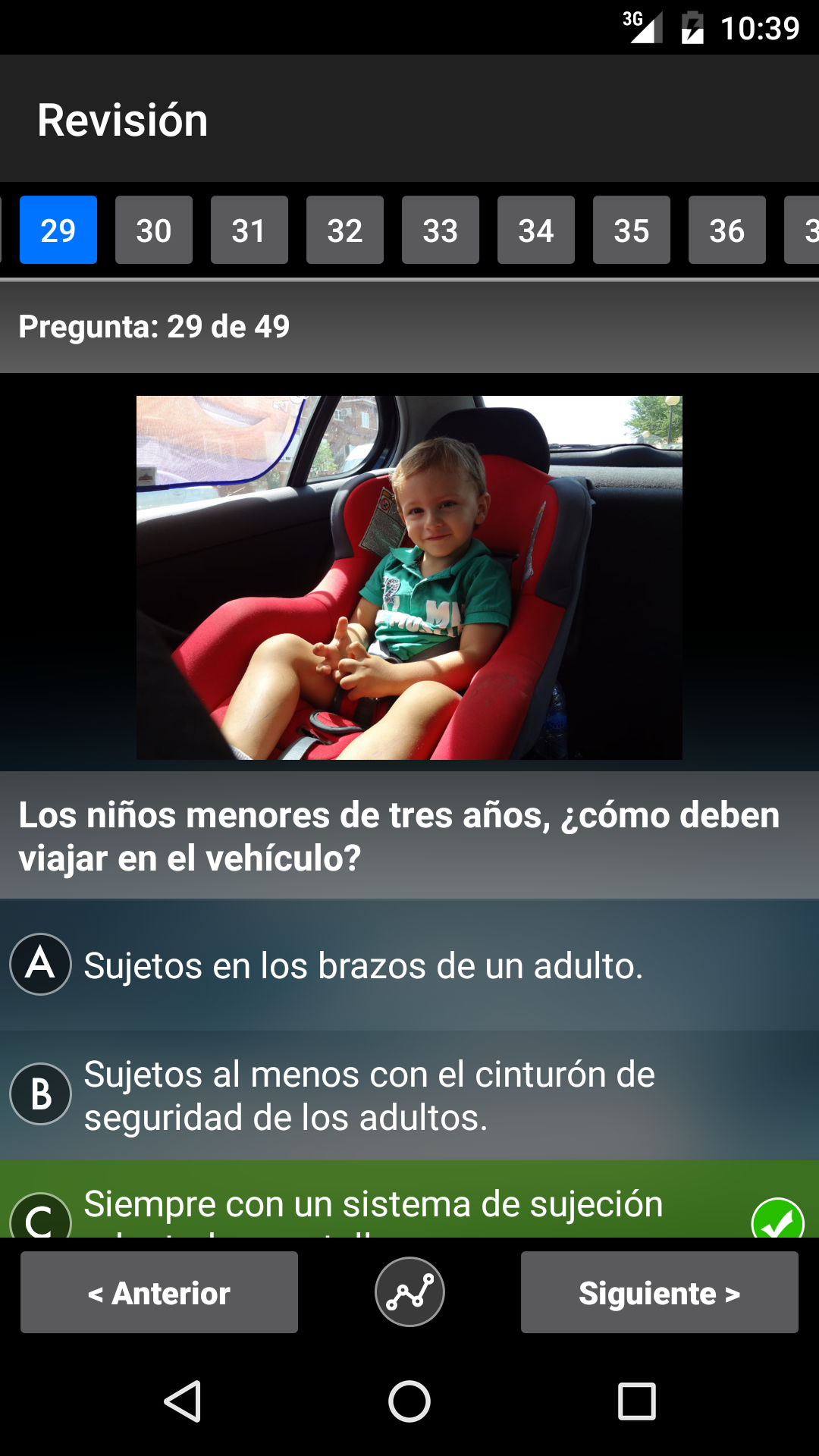Open the statistics graph icon
This screenshot has height=1456, width=819.
[409, 1292]
